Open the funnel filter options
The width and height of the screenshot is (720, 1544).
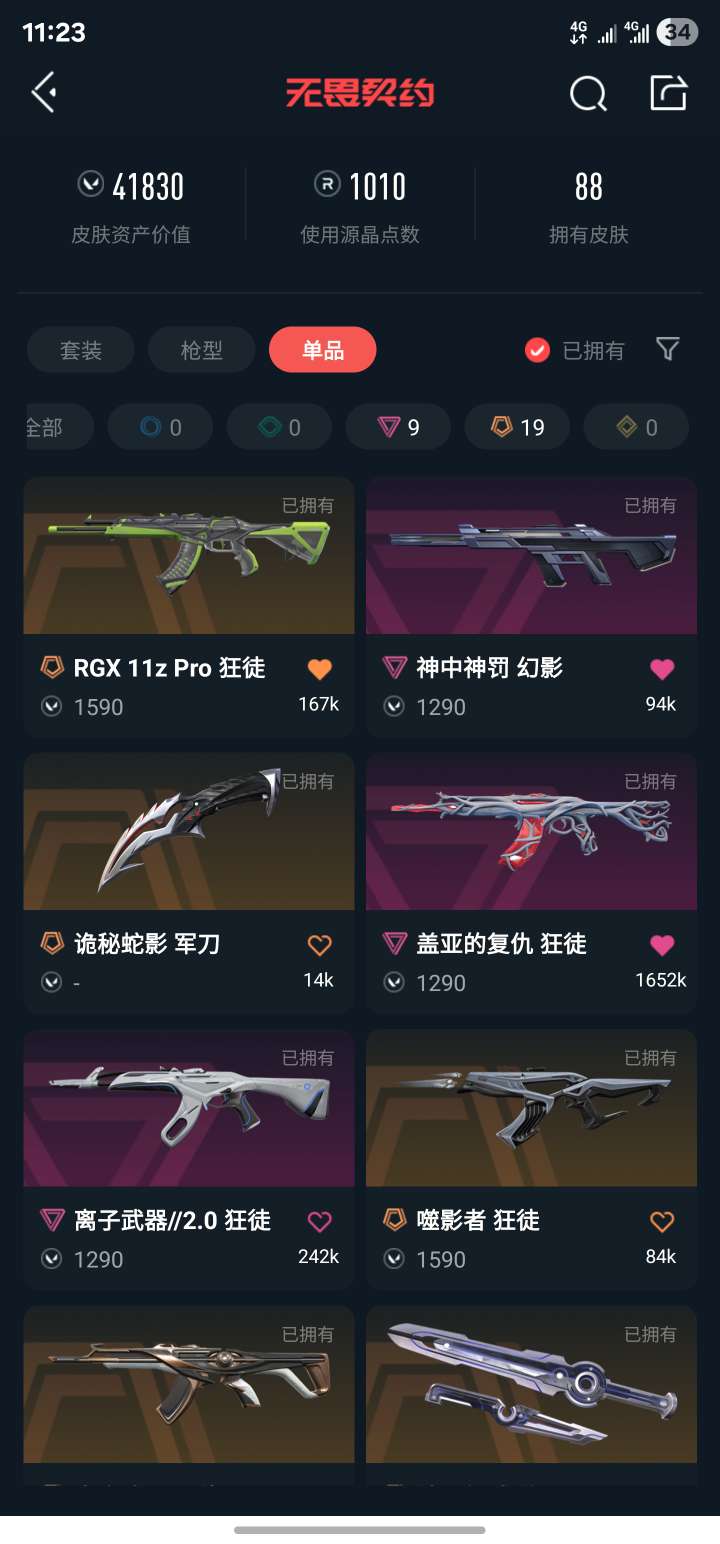(x=667, y=349)
